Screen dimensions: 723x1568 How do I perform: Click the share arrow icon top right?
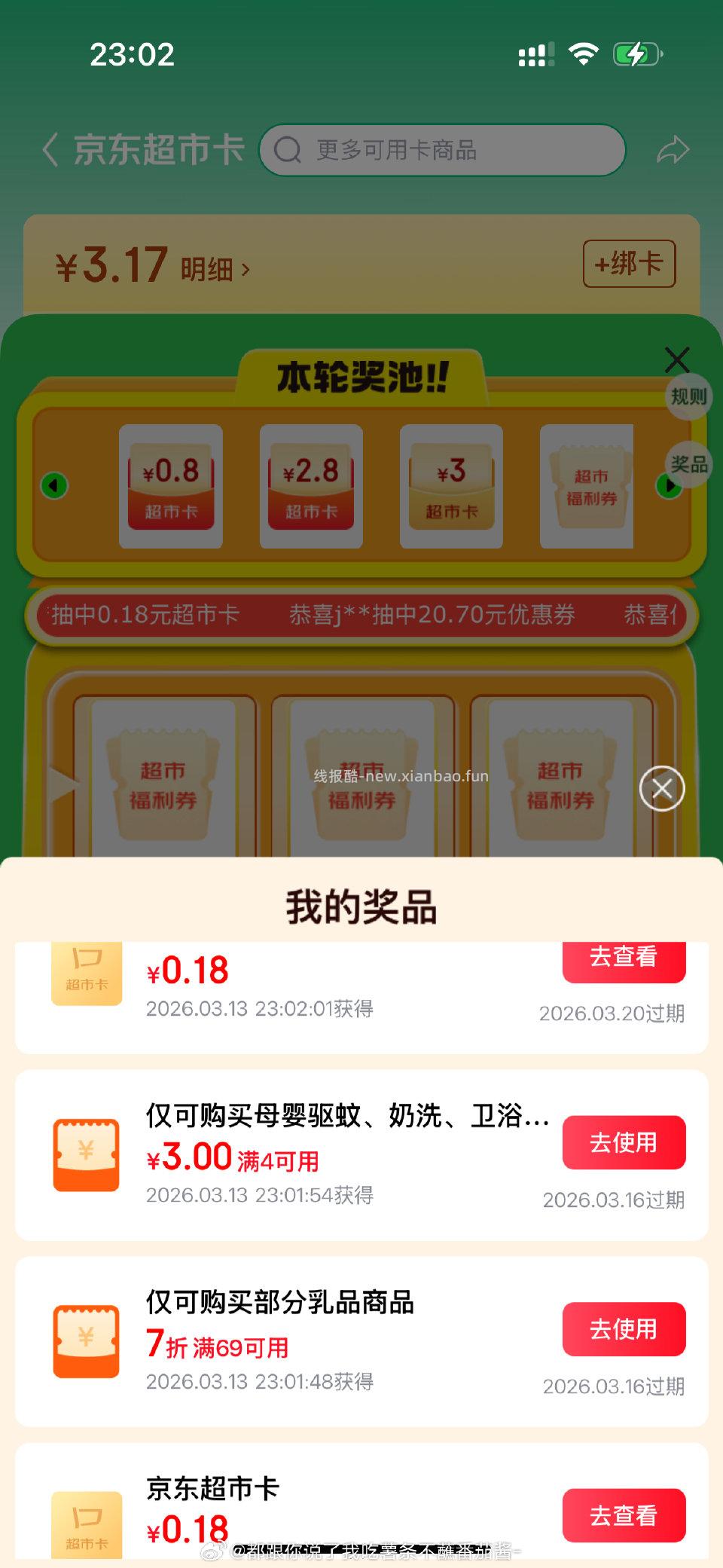click(x=674, y=149)
